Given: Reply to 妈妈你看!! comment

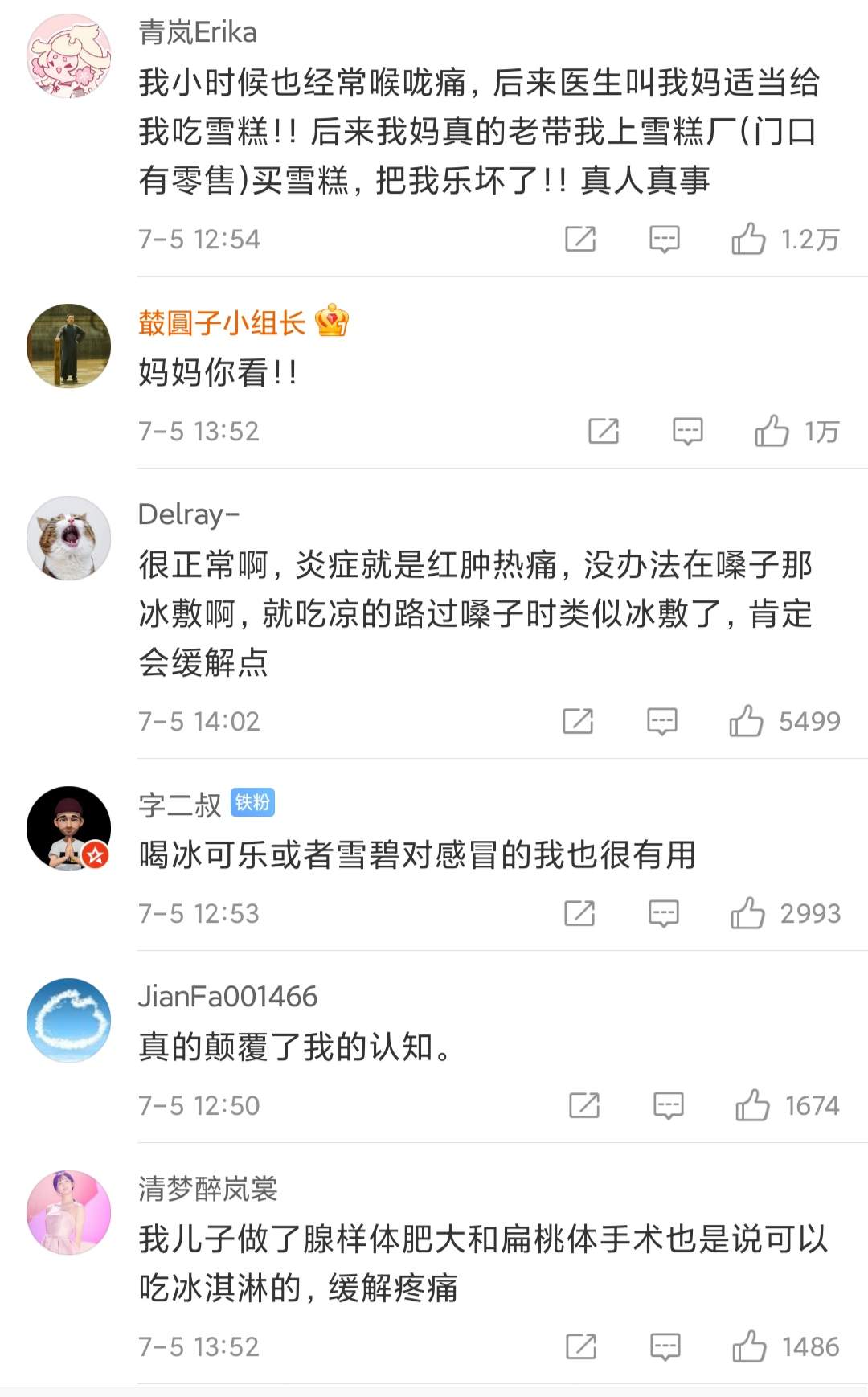Looking at the screenshot, I should click(x=687, y=432).
